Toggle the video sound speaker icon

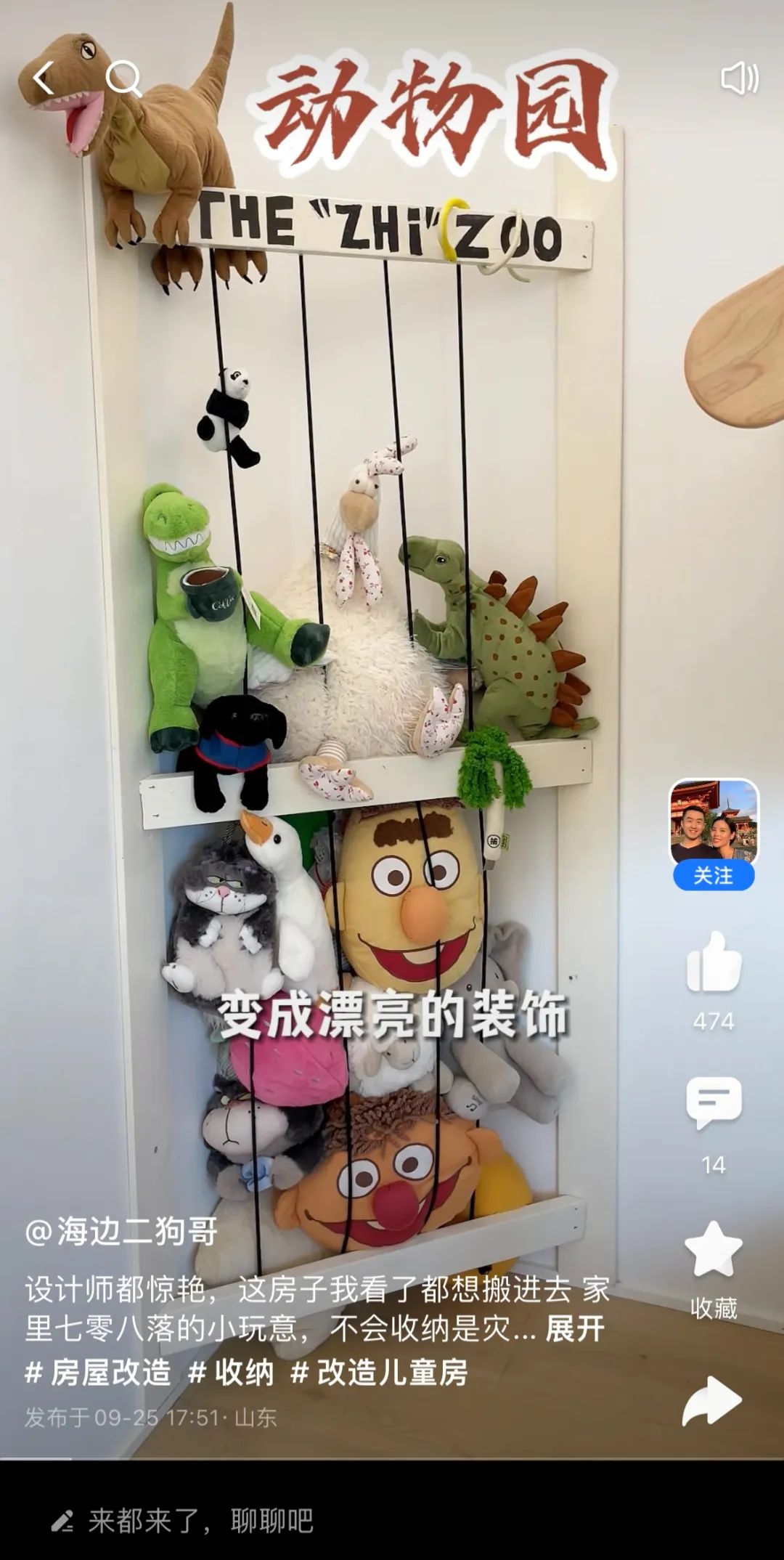pos(739,78)
